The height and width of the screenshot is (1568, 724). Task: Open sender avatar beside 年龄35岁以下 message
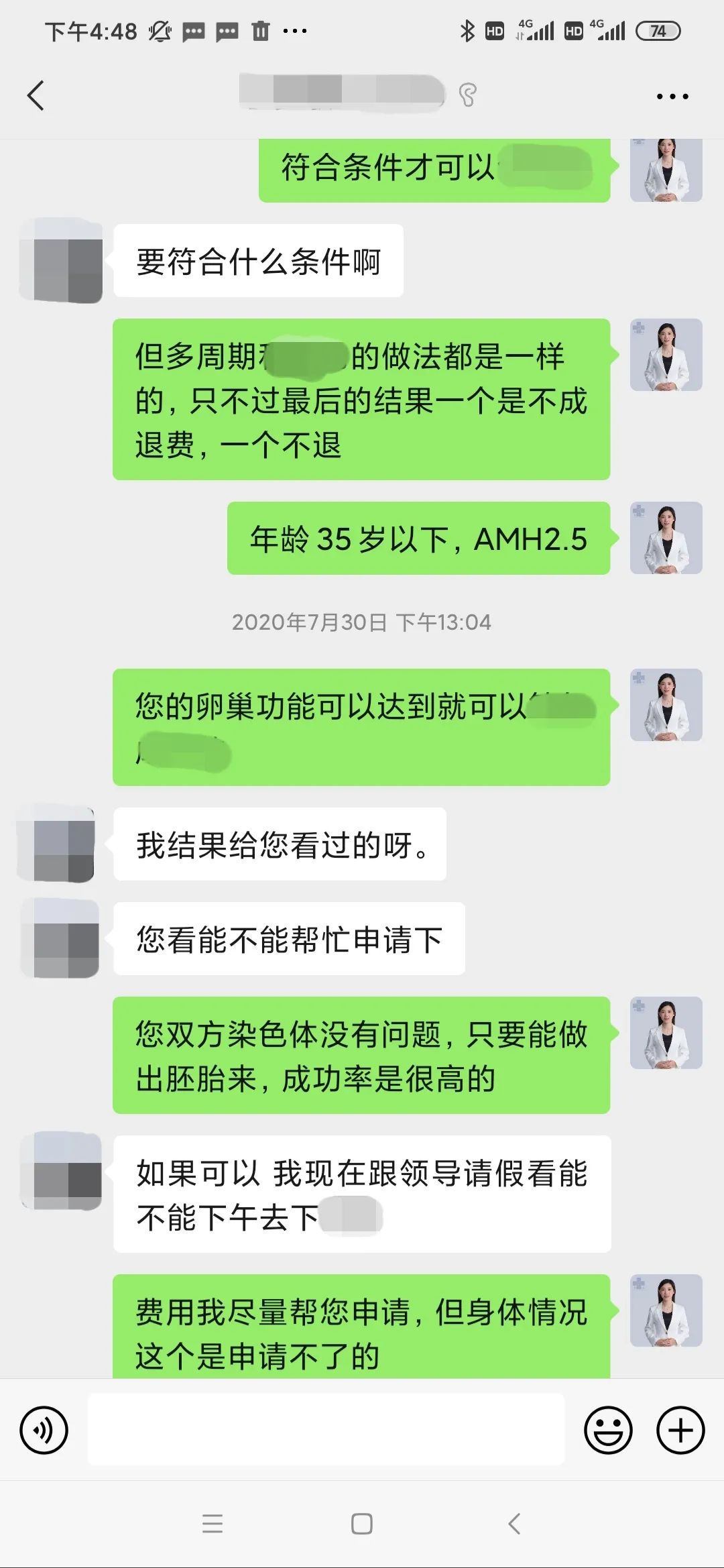pos(666,538)
